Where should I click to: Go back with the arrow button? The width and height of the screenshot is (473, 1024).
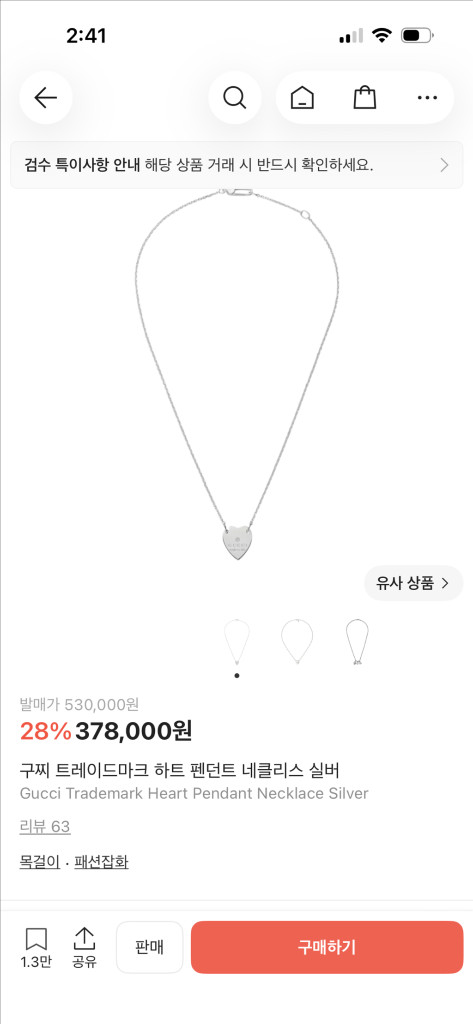pyautogui.click(x=46, y=98)
